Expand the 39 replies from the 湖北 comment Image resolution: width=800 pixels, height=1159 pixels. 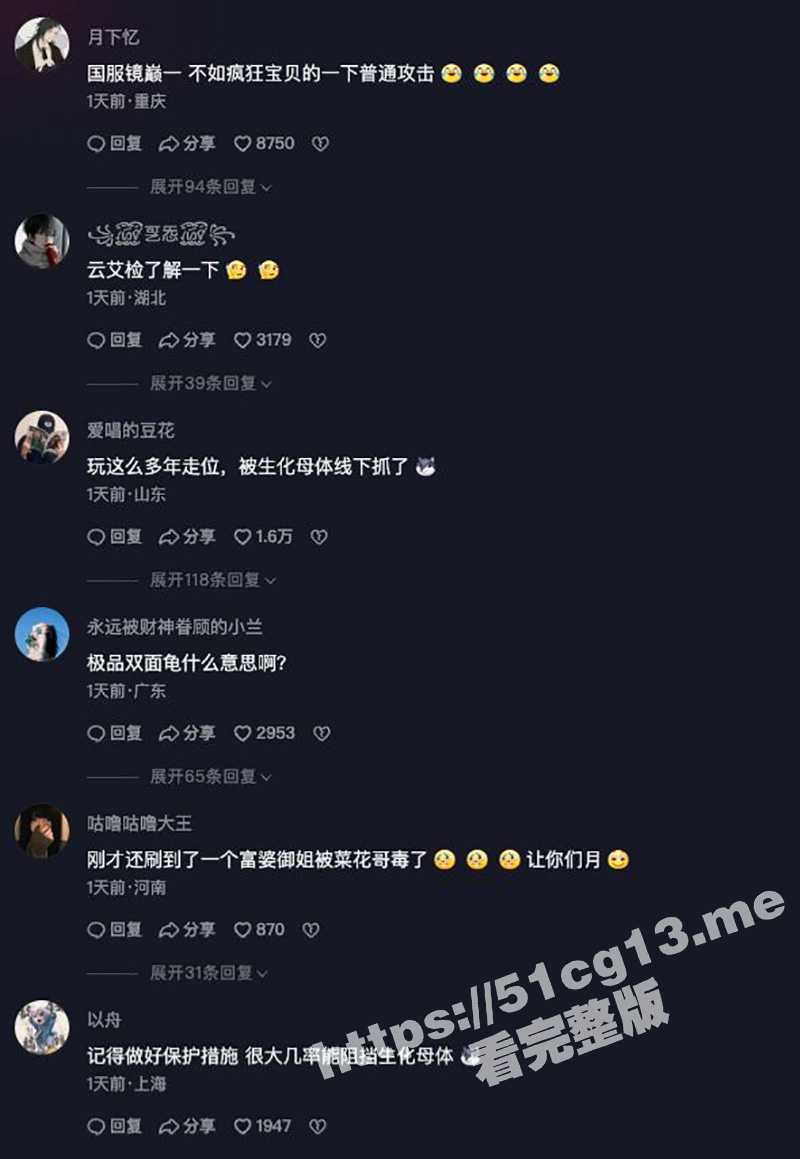(x=210, y=383)
